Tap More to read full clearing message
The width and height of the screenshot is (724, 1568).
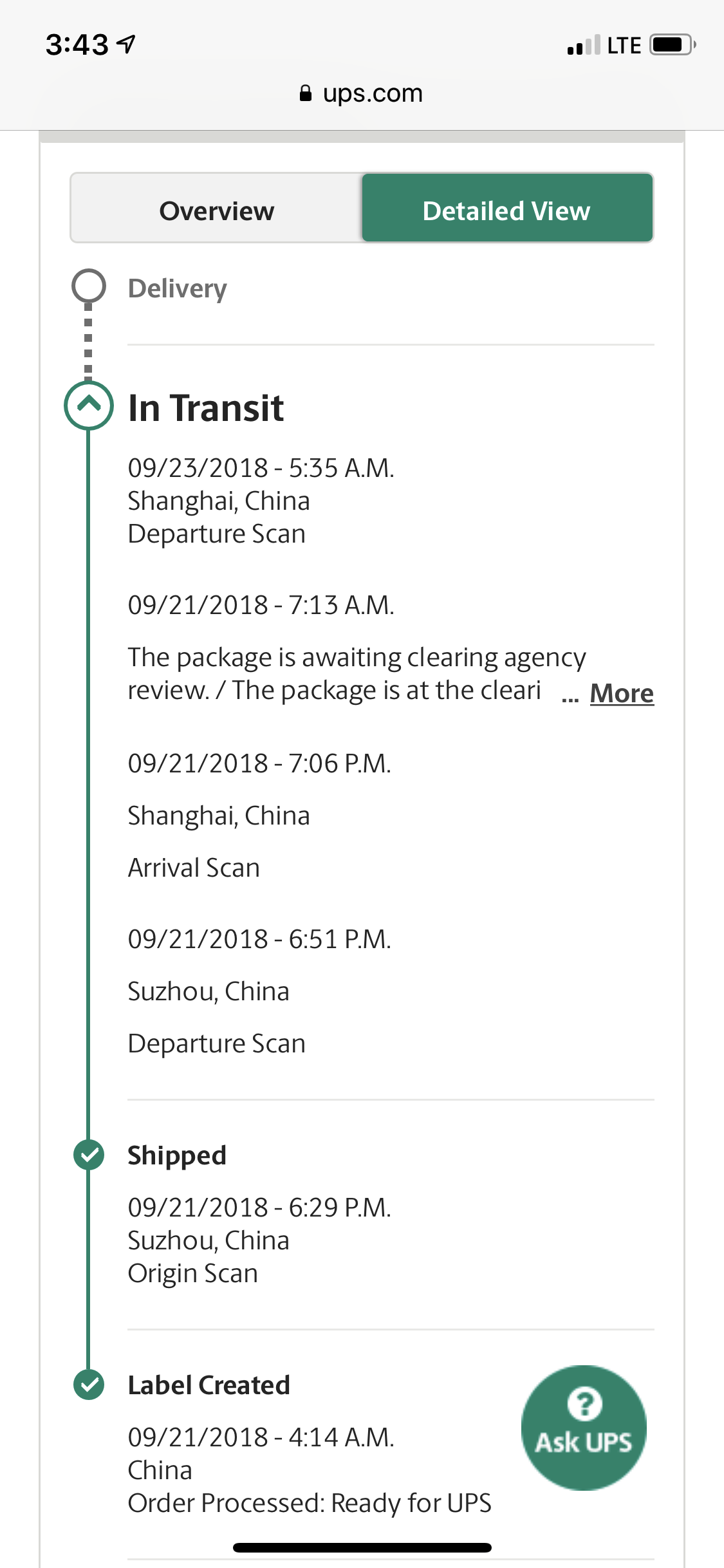622,693
